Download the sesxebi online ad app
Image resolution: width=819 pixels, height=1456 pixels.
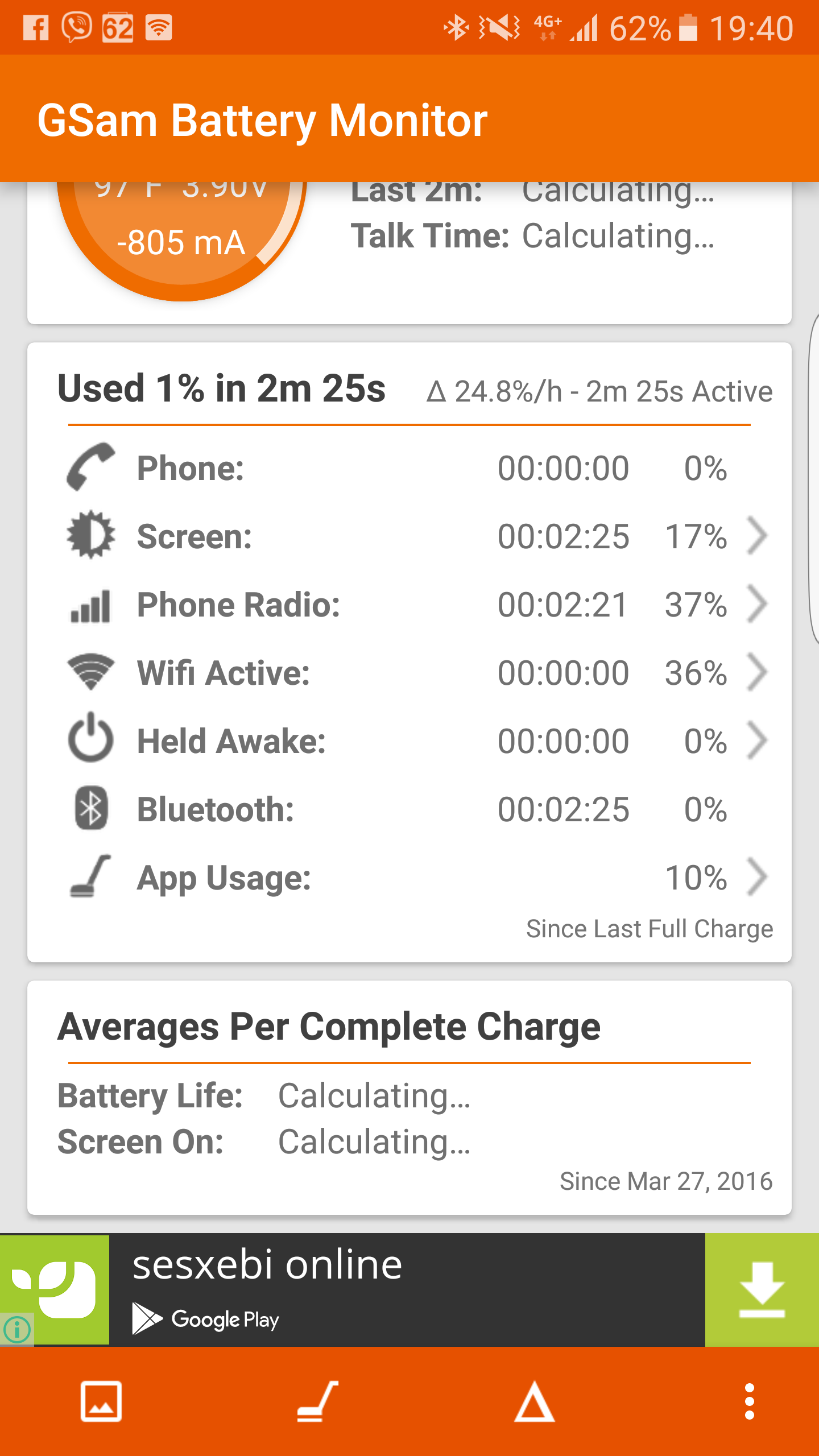pos(762,1290)
